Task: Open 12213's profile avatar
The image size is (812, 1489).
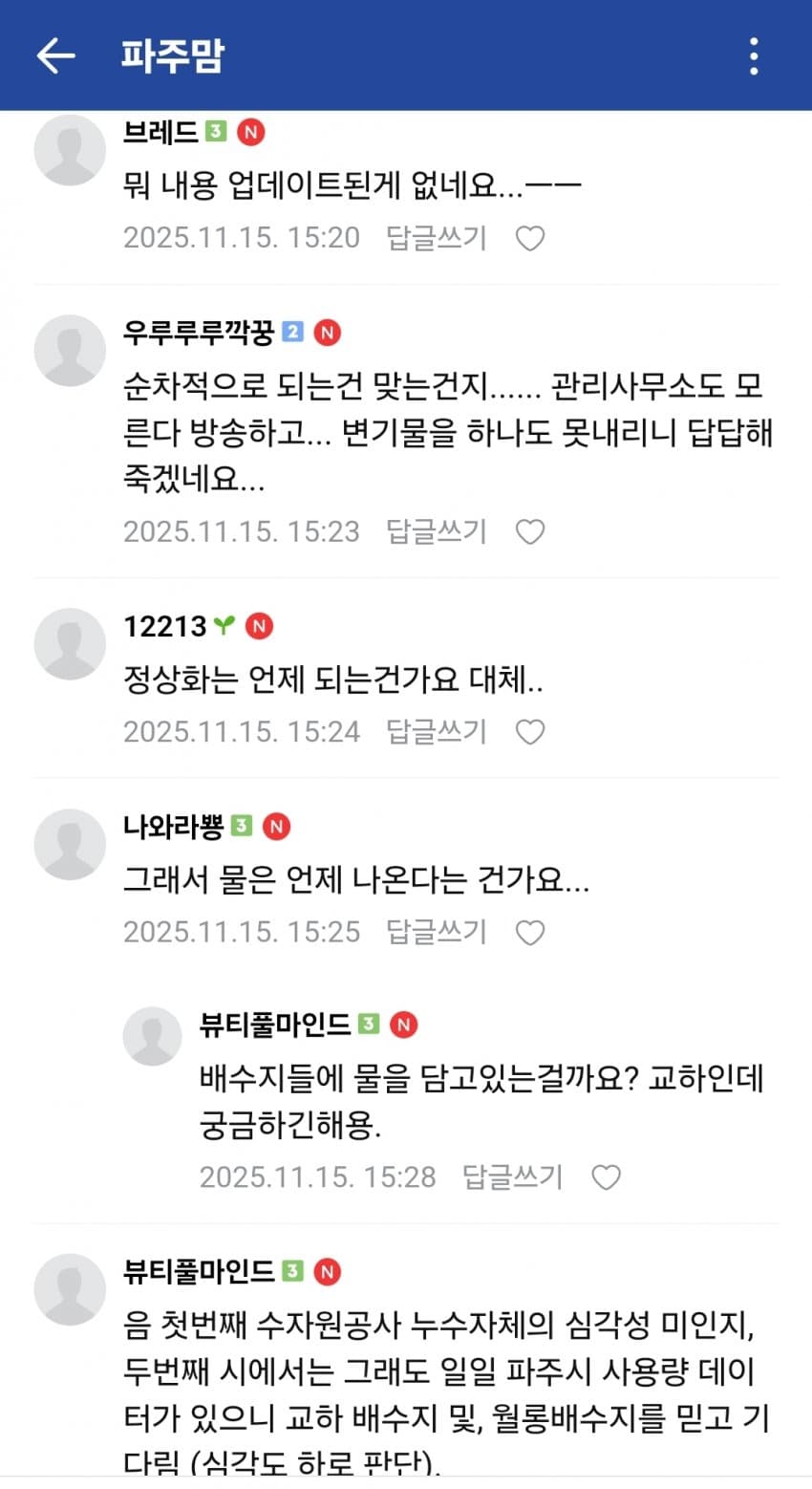Action: click(x=70, y=643)
